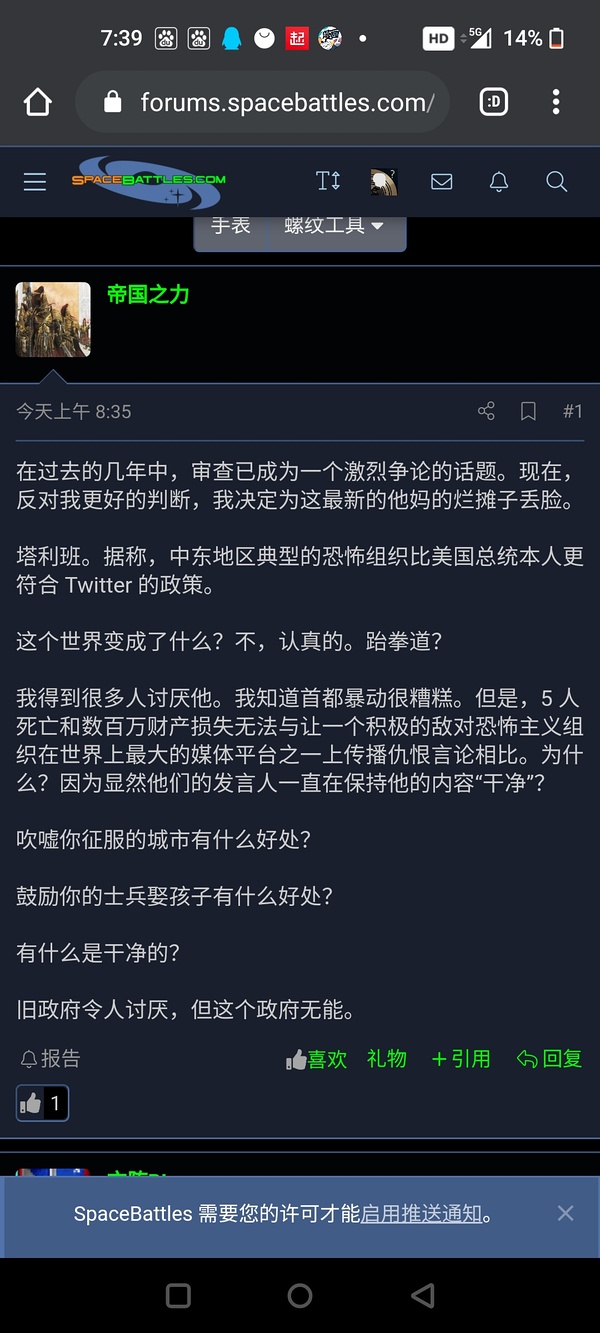The width and height of the screenshot is (600, 1333).
Task: Open the text size style chooser
Action: point(328,181)
